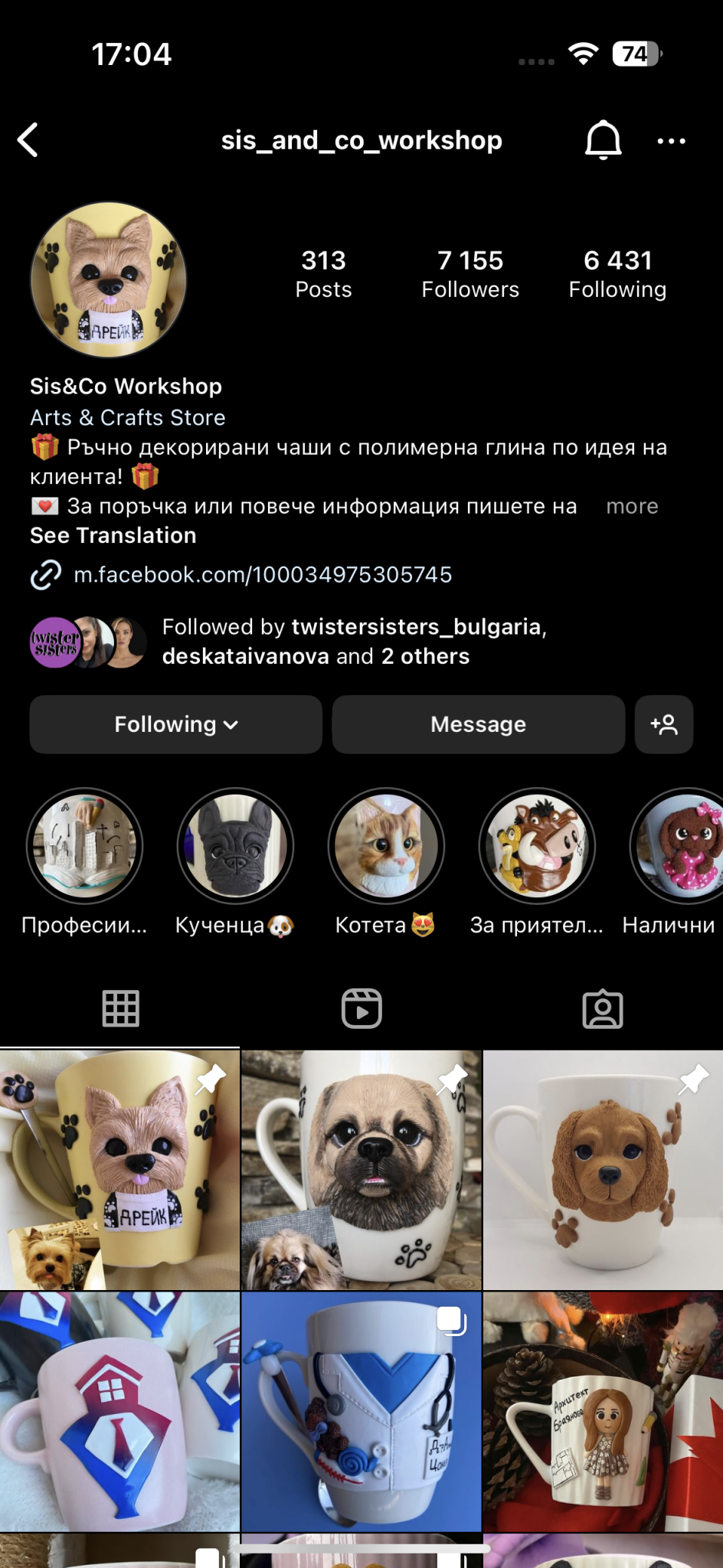Open the Кученца story highlight
Image resolution: width=723 pixels, height=1568 pixels.
click(x=235, y=846)
